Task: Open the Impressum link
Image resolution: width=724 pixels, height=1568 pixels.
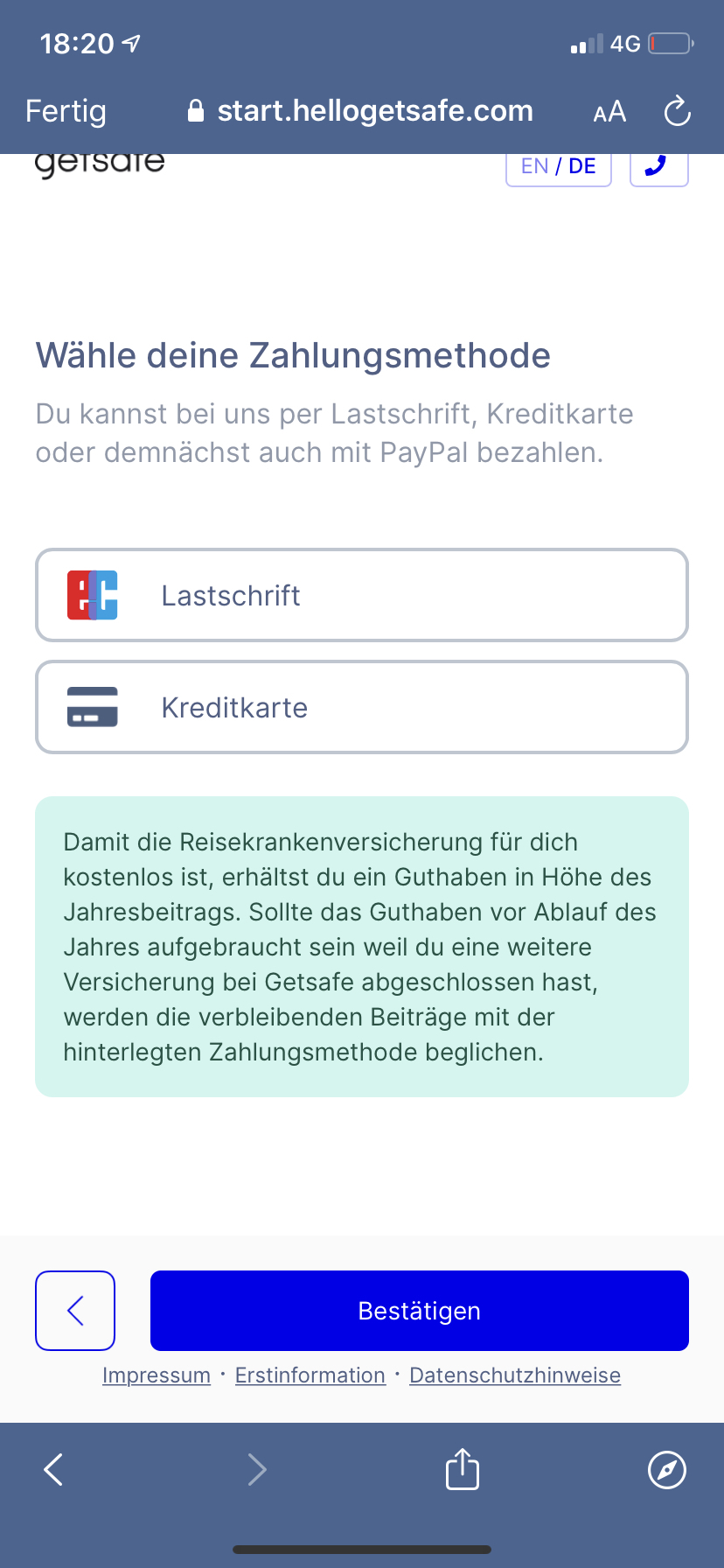Action: tap(157, 1375)
